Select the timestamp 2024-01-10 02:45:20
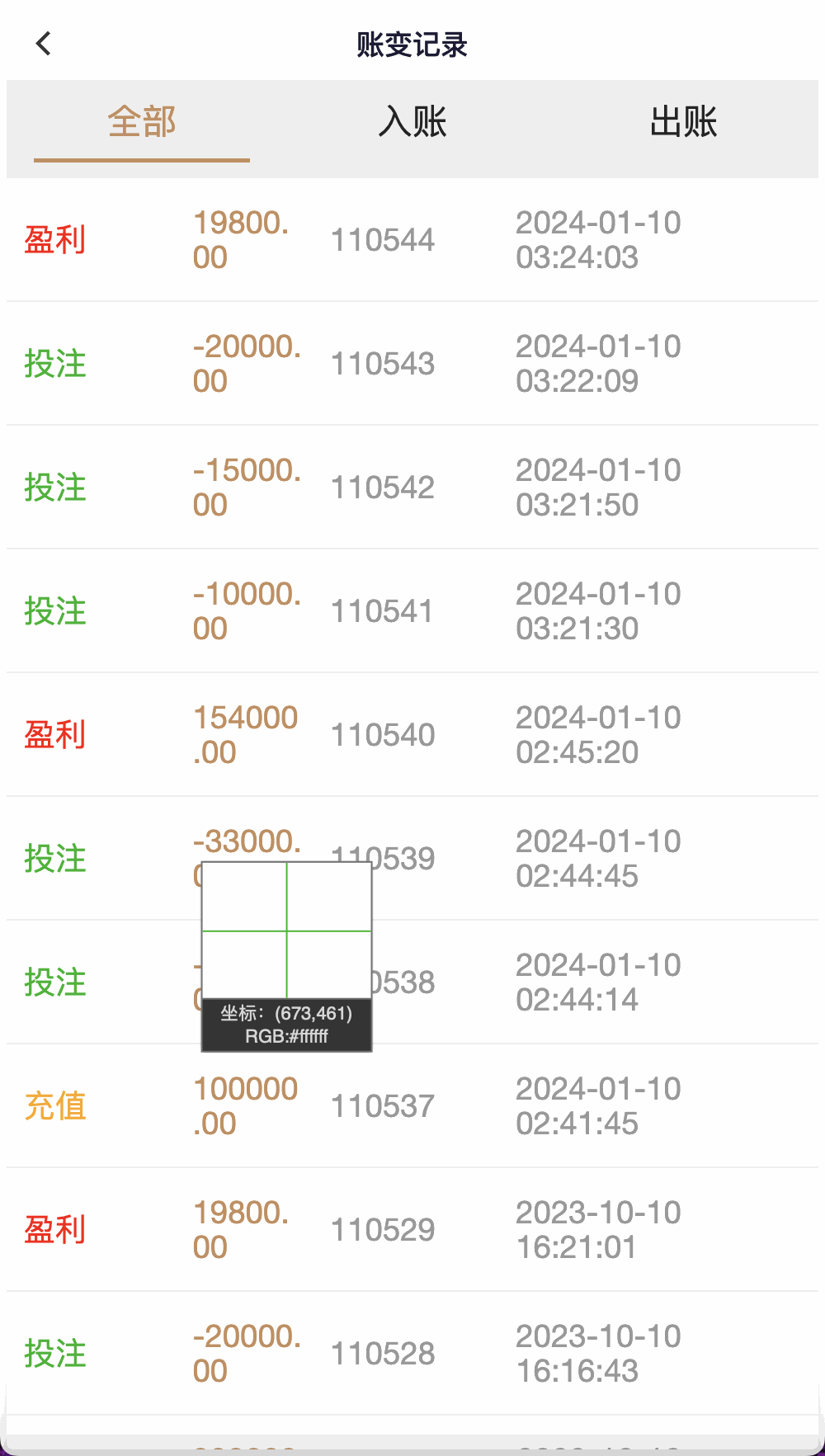Viewport: 825px width, 1456px height. coord(599,734)
